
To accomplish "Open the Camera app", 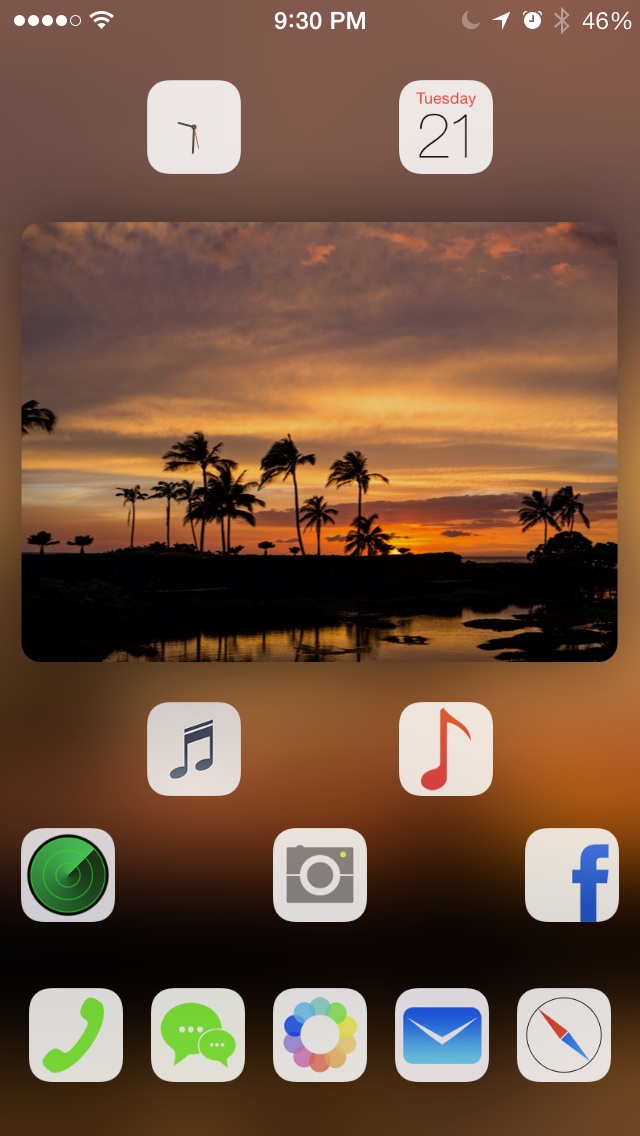I will coord(320,874).
